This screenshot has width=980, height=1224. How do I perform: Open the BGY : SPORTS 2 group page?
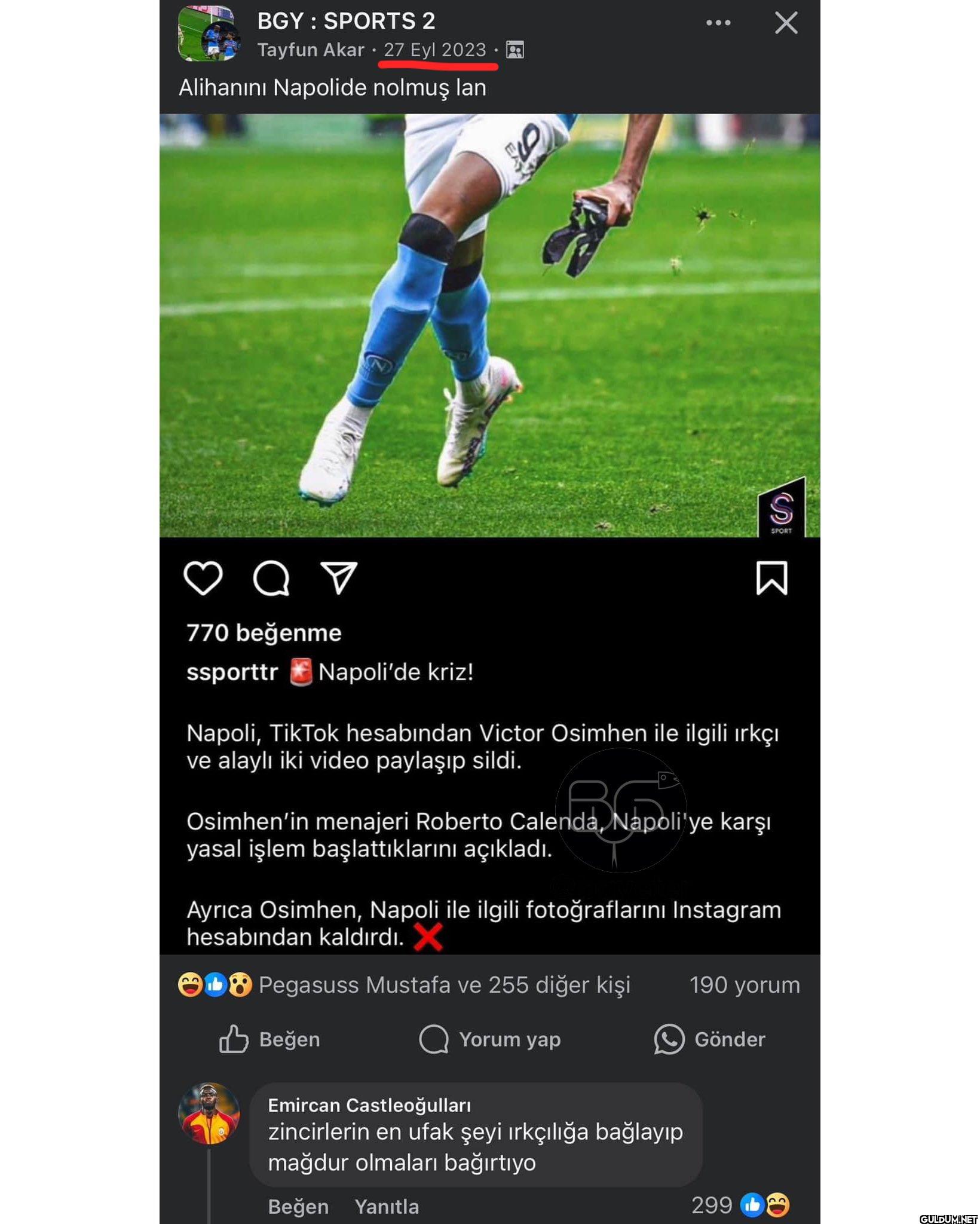[346, 22]
